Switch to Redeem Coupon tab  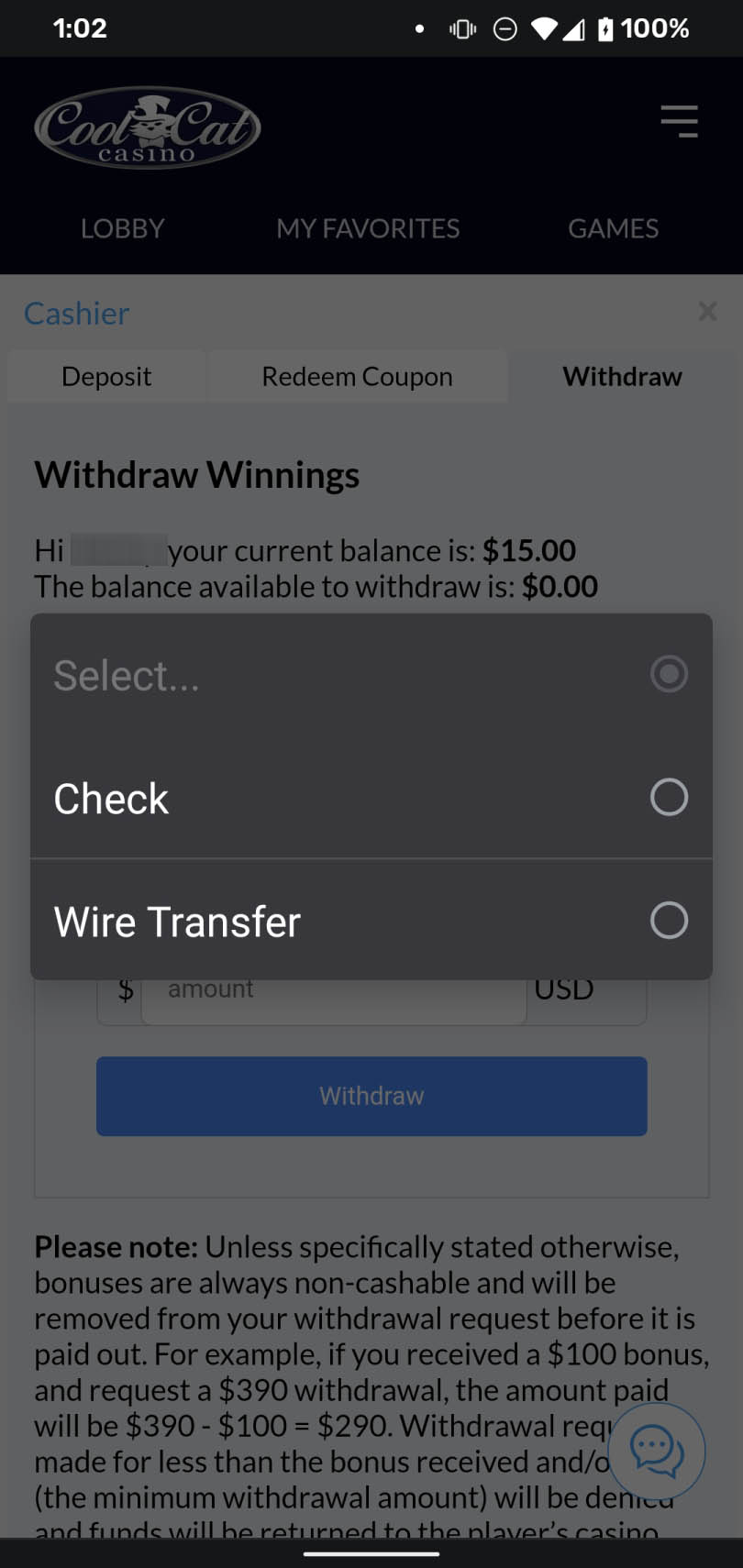(357, 376)
